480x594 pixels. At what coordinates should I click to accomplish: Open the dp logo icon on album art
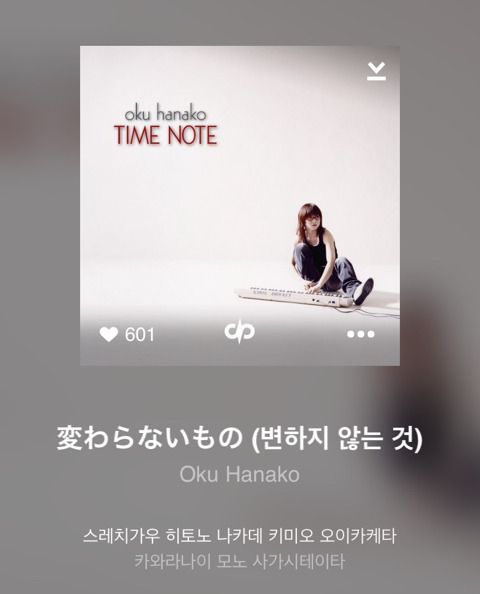(x=239, y=332)
